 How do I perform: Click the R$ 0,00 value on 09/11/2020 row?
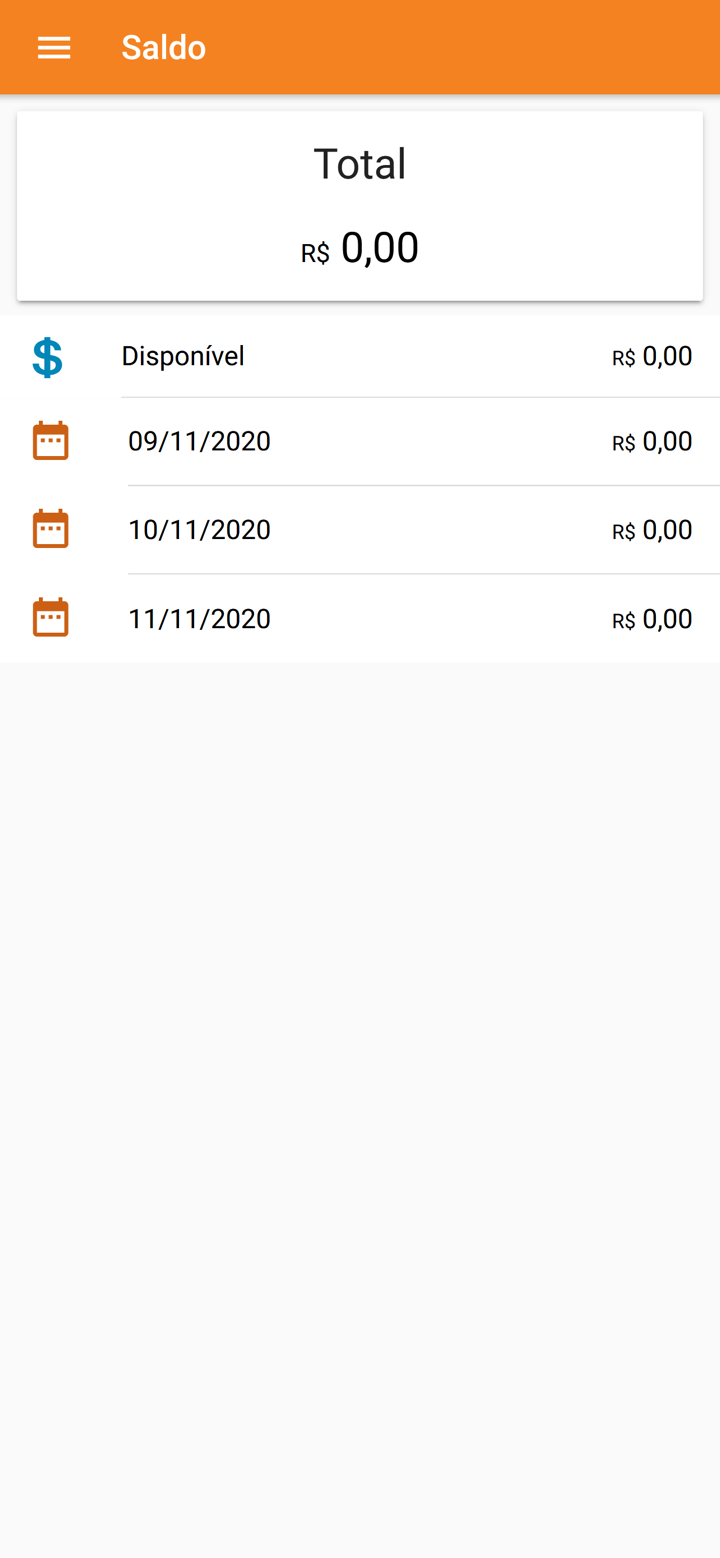[x=652, y=440]
